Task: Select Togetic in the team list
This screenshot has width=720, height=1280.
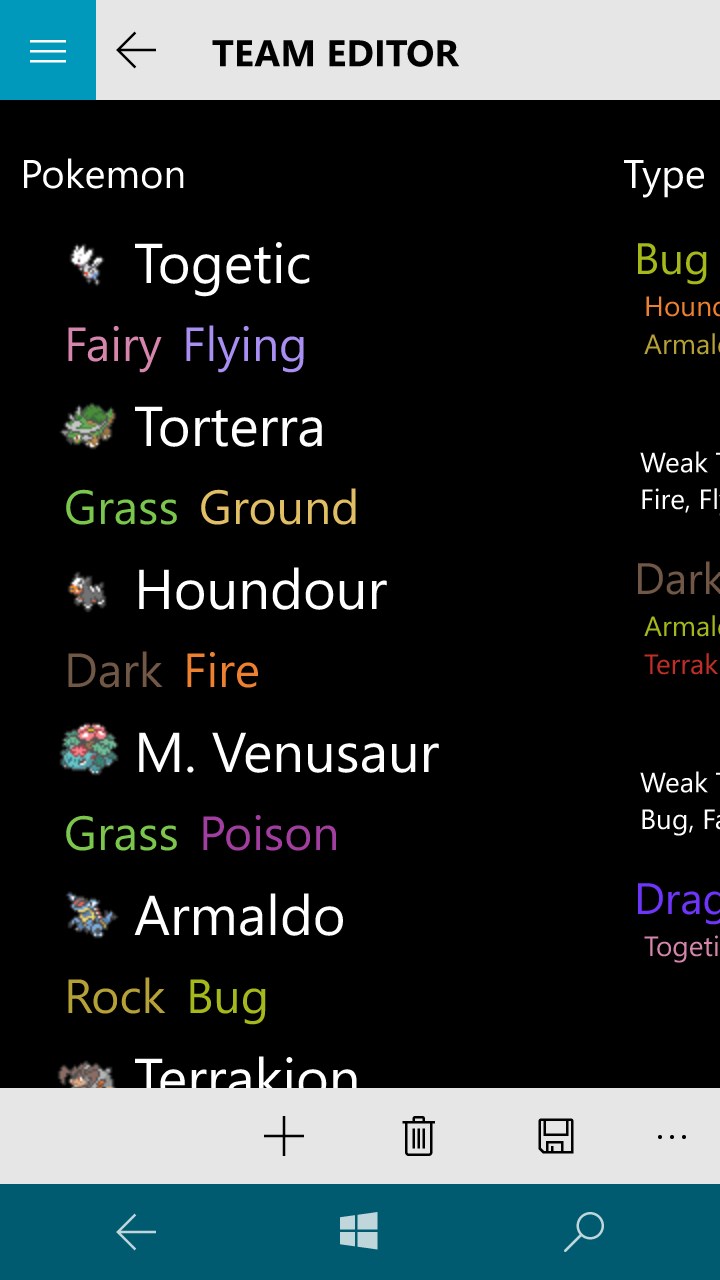Action: (x=222, y=264)
